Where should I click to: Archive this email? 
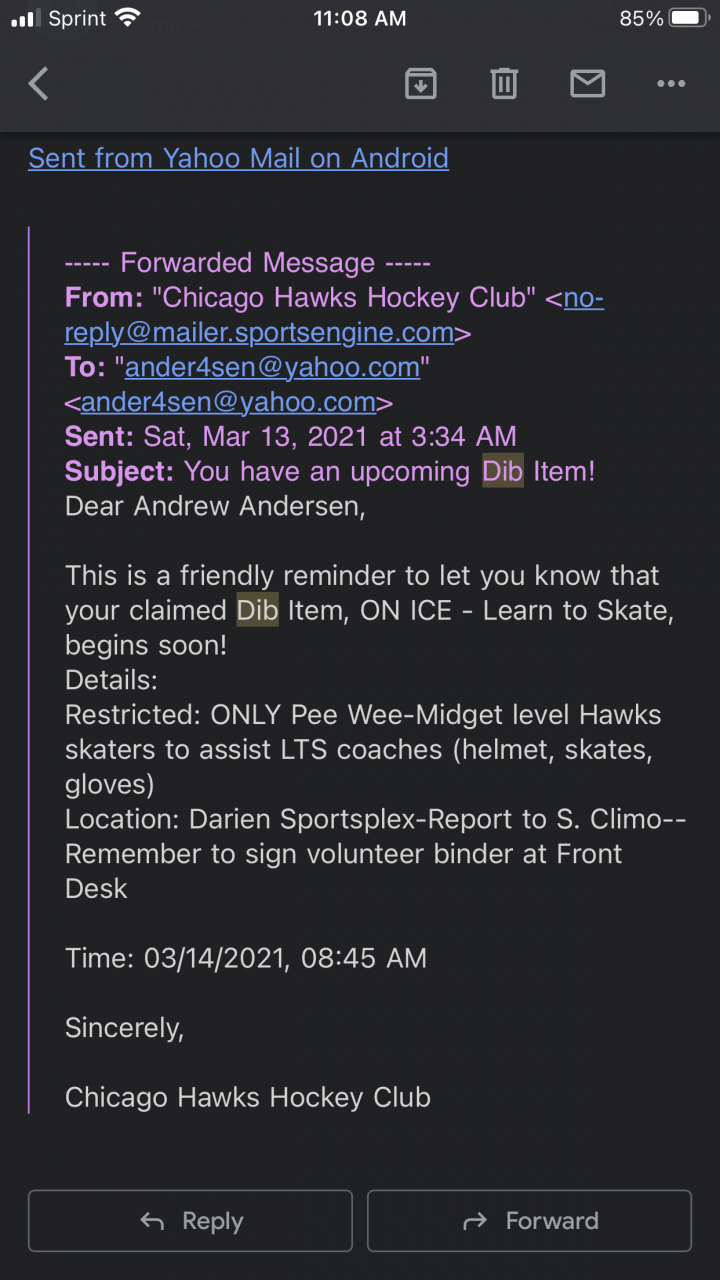coord(420,84)
